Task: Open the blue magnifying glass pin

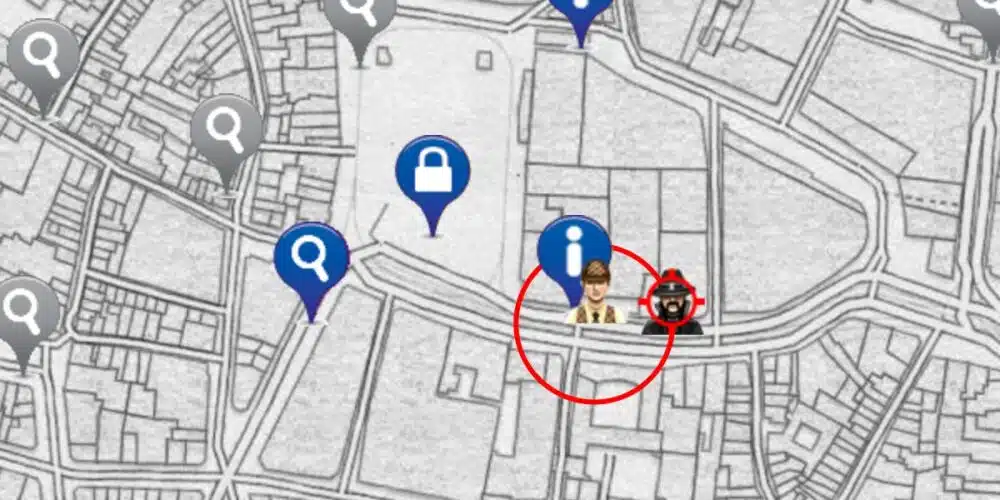Action: tap(311, 259)
